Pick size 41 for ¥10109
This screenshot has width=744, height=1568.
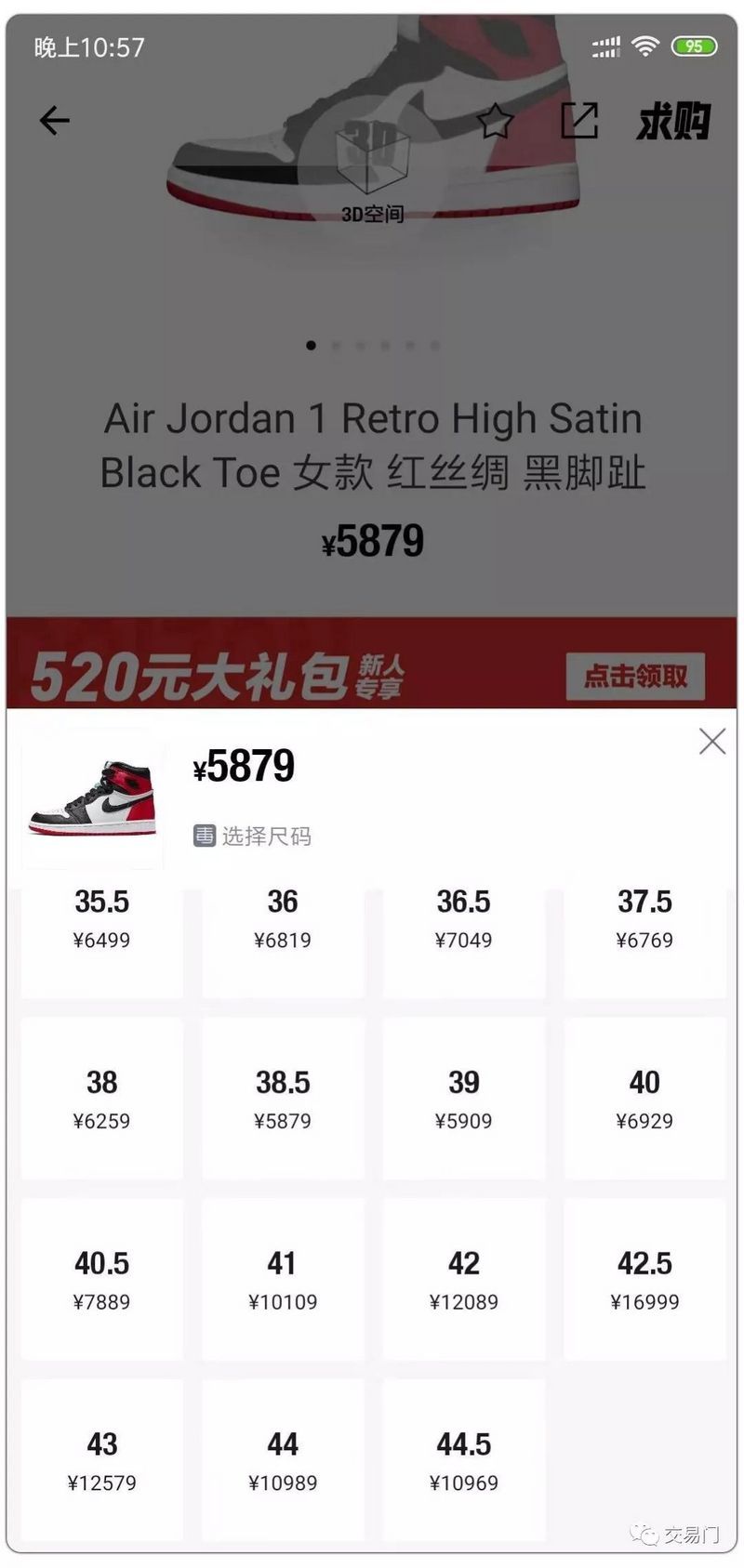tap(283, 1280)
